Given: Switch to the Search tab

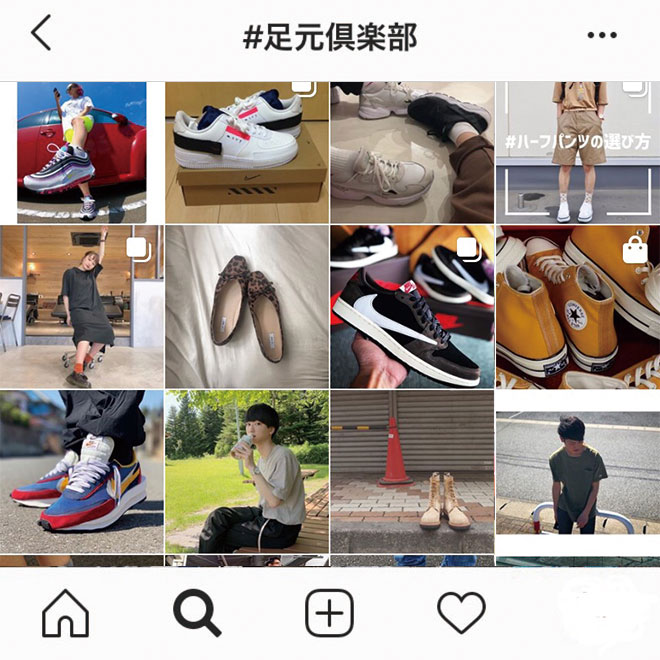Looking at the screenshot, I should click(196, 612).
